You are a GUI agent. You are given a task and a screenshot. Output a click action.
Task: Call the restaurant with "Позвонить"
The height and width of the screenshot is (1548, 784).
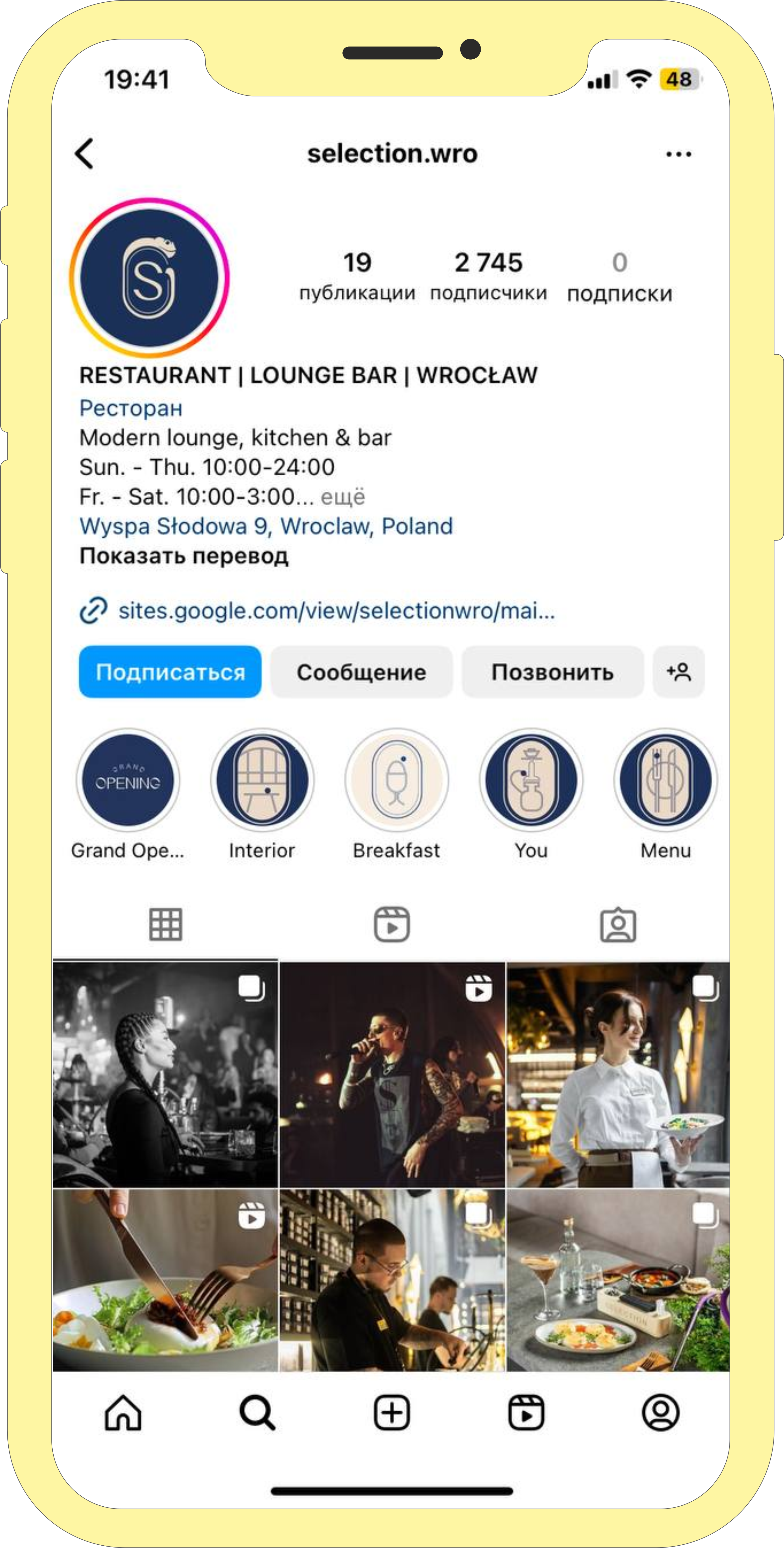(552, 672)
